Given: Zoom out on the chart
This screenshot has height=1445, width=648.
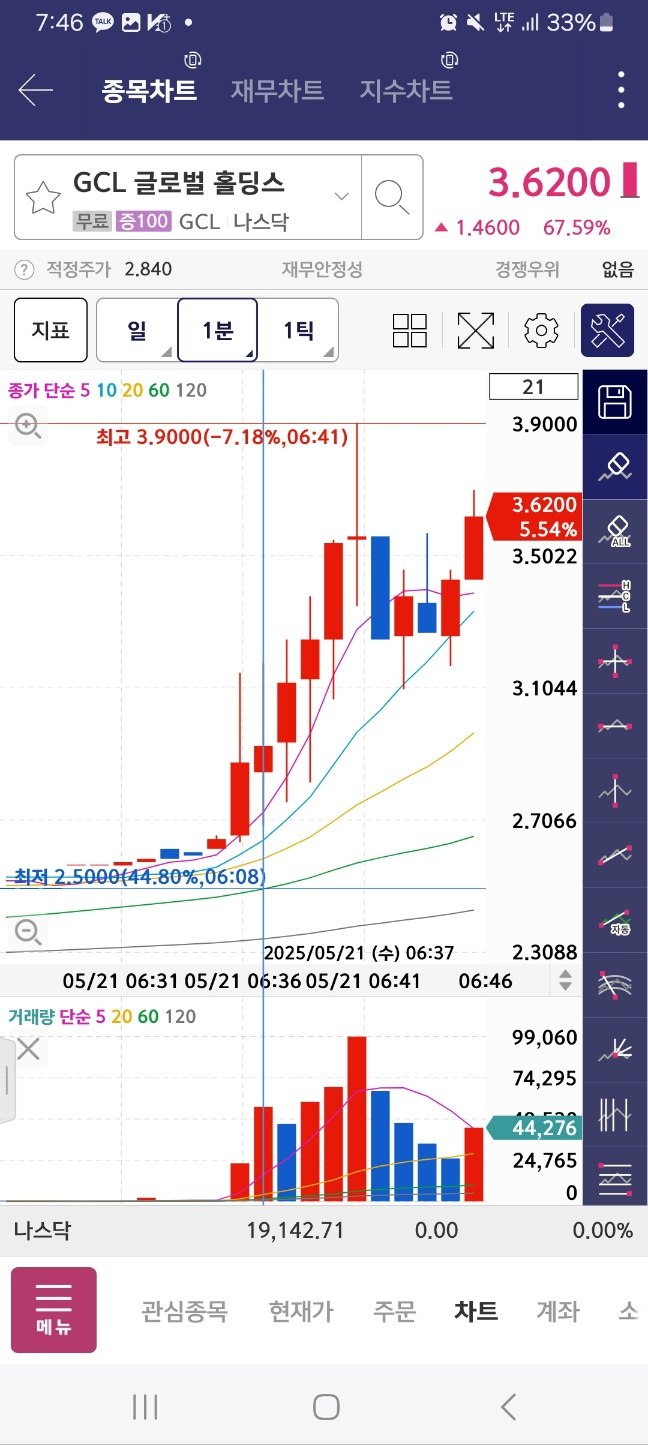Looking at the screenshot, I should [x=28, y=933].
